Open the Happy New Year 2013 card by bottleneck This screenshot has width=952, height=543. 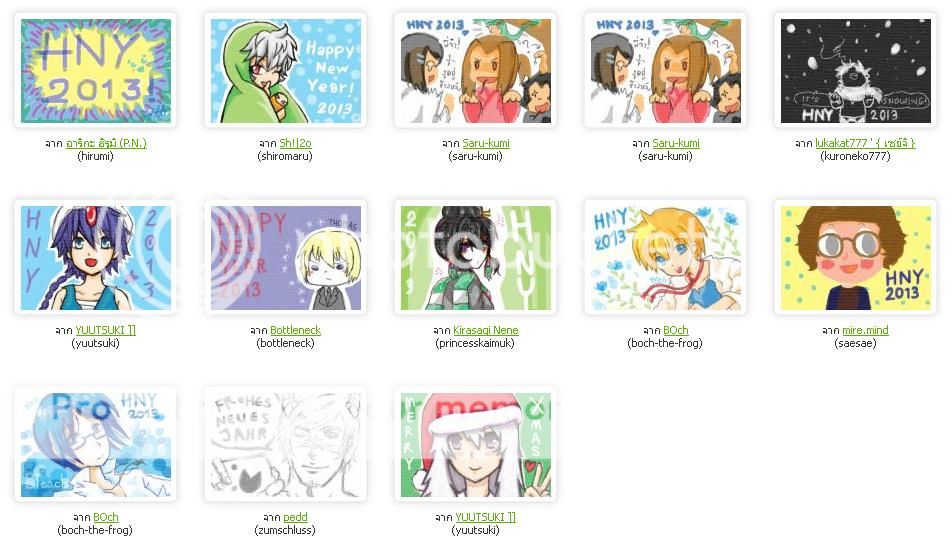285,257
